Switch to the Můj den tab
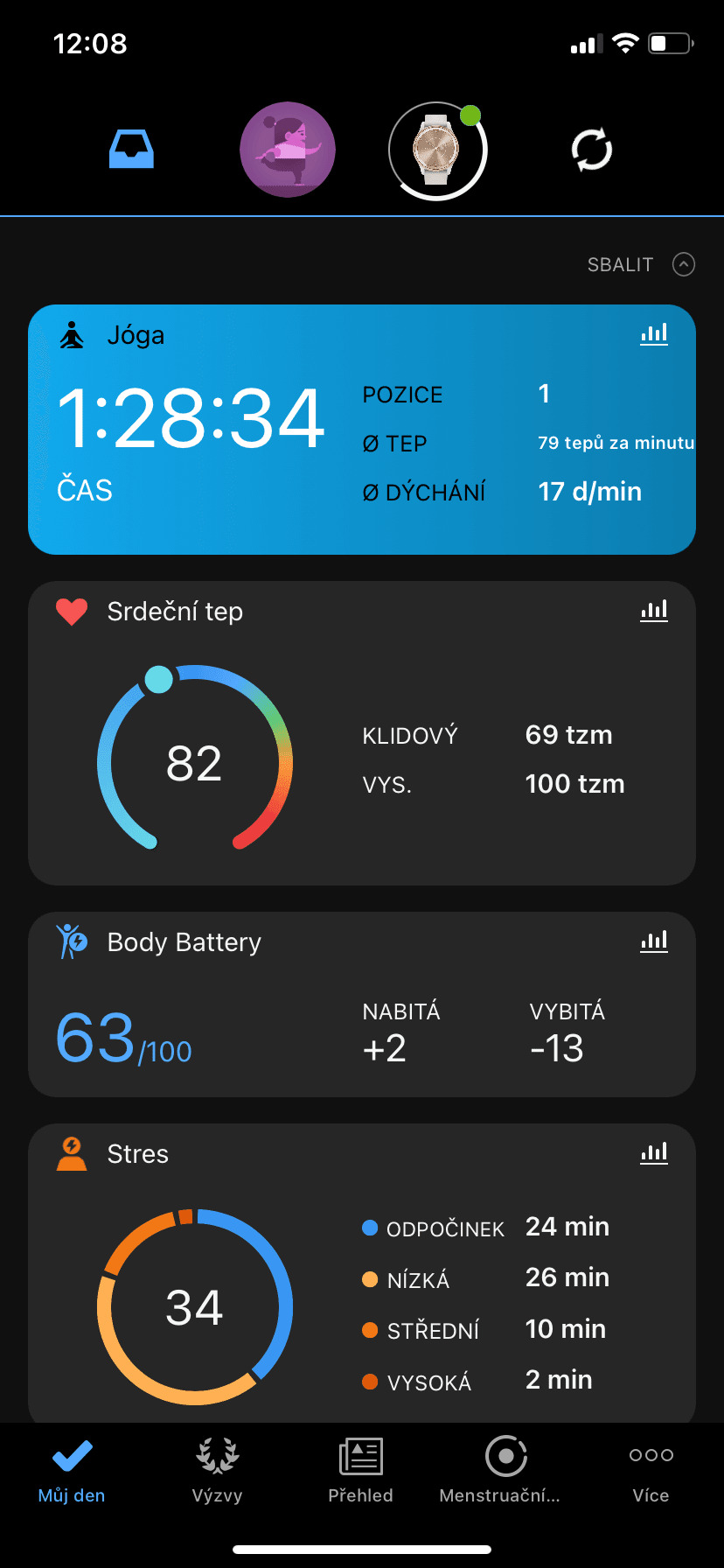This screenshot has height=1568, width=724. click(72, 1472)
